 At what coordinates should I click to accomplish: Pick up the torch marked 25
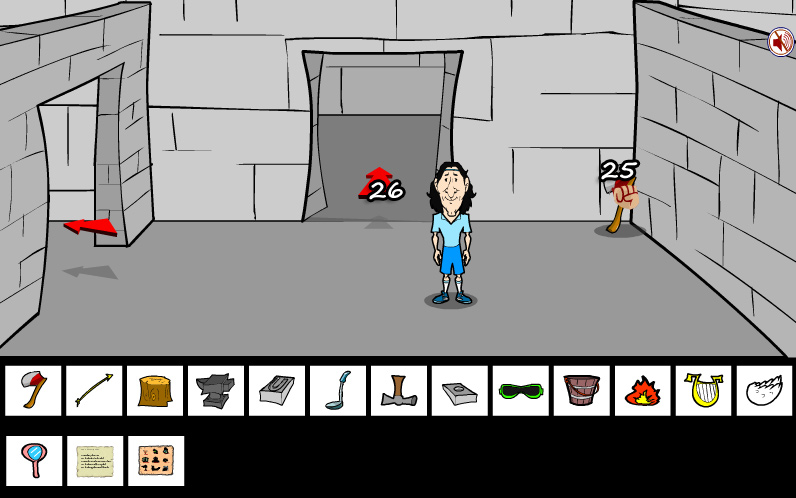[623, 200]
